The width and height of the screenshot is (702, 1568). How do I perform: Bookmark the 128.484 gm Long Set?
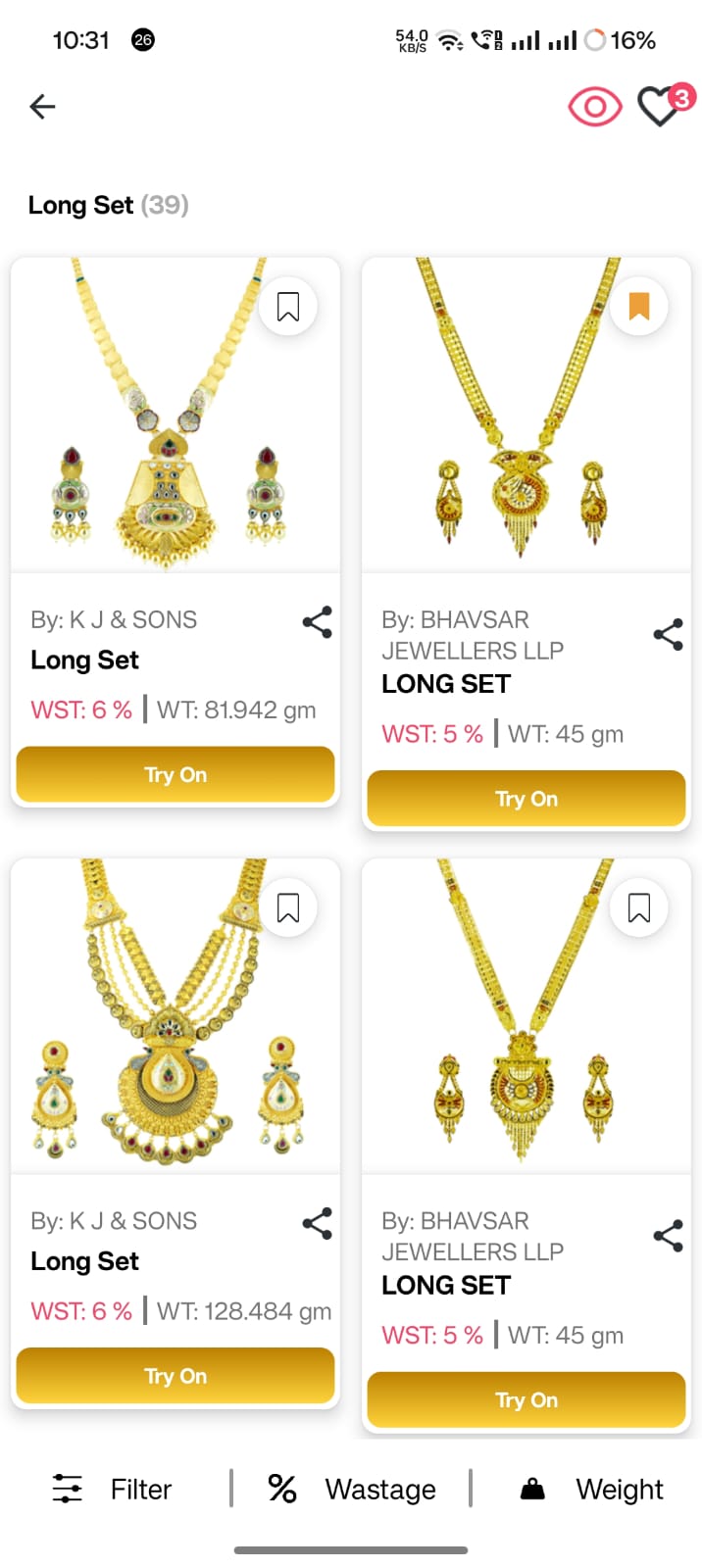tap(288, 908)
